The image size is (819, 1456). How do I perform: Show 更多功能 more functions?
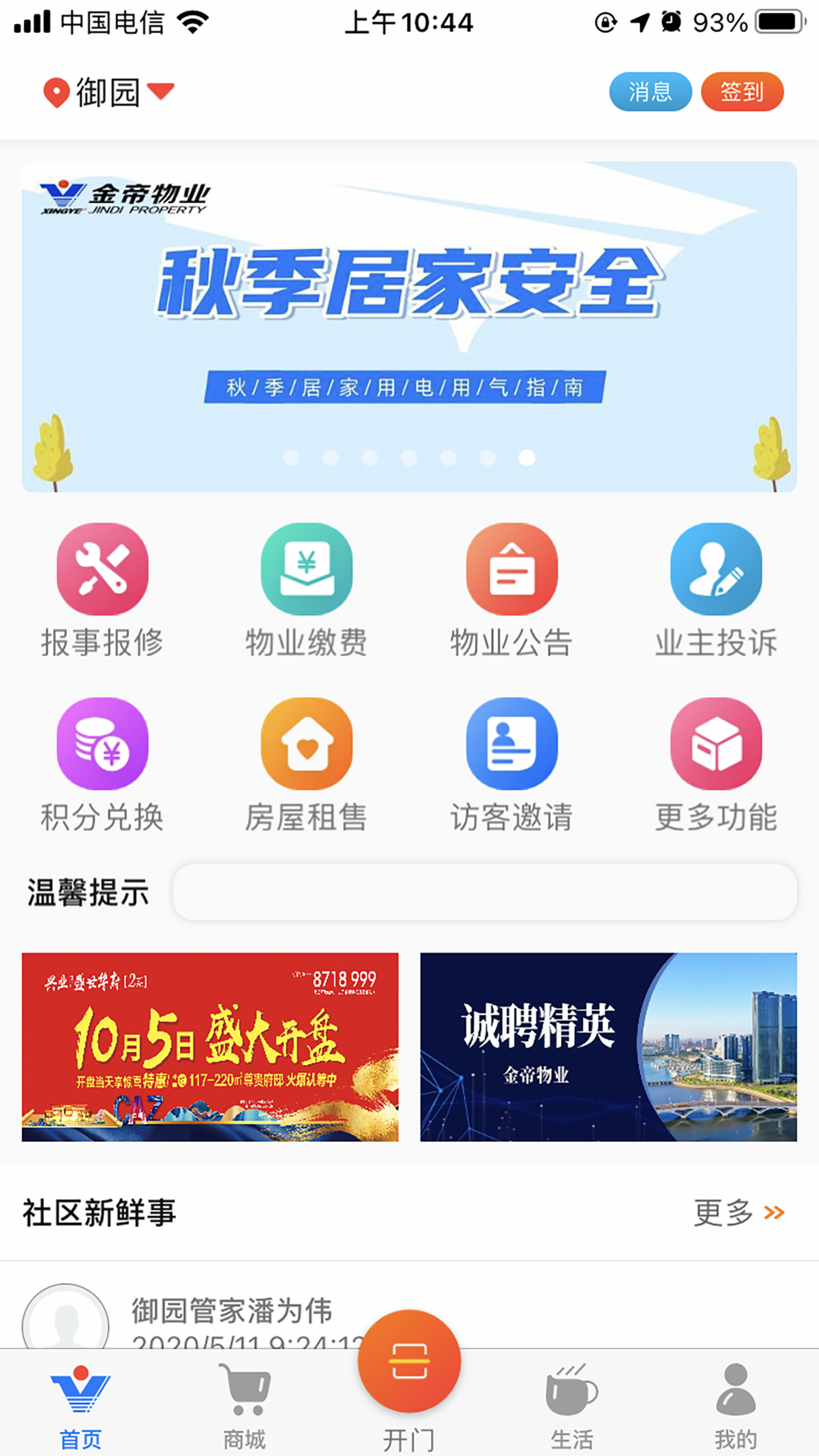click(x=715, y=765)
